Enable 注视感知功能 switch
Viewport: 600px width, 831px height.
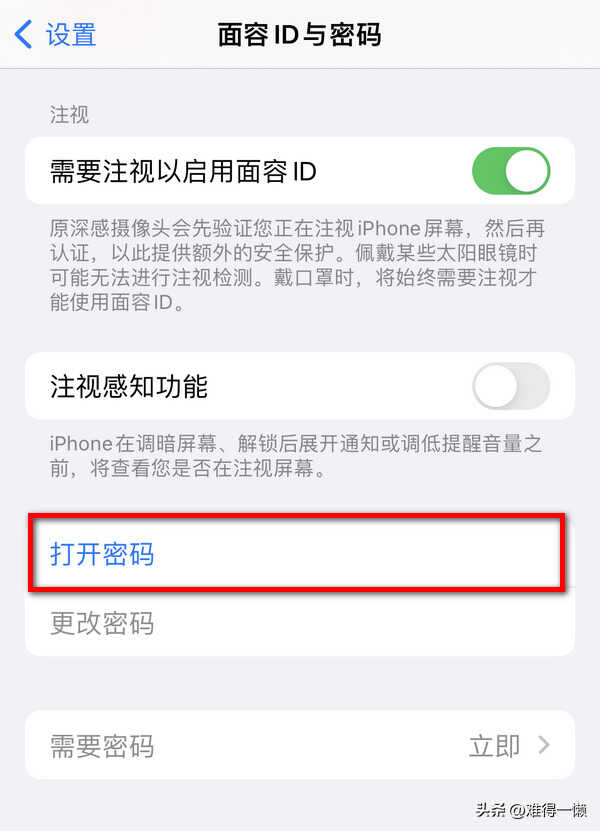[x=510, y=386]
